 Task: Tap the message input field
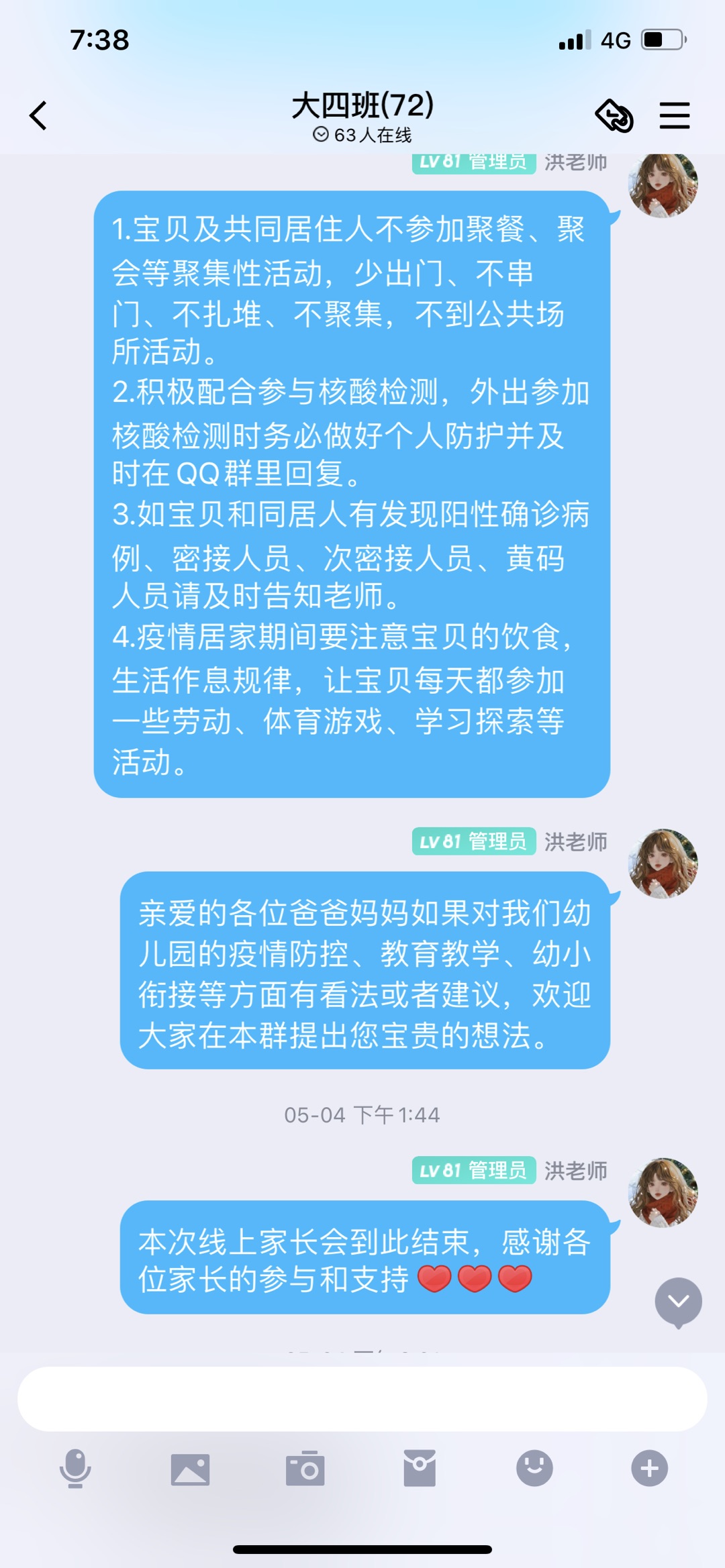(x=362, y=1399)
